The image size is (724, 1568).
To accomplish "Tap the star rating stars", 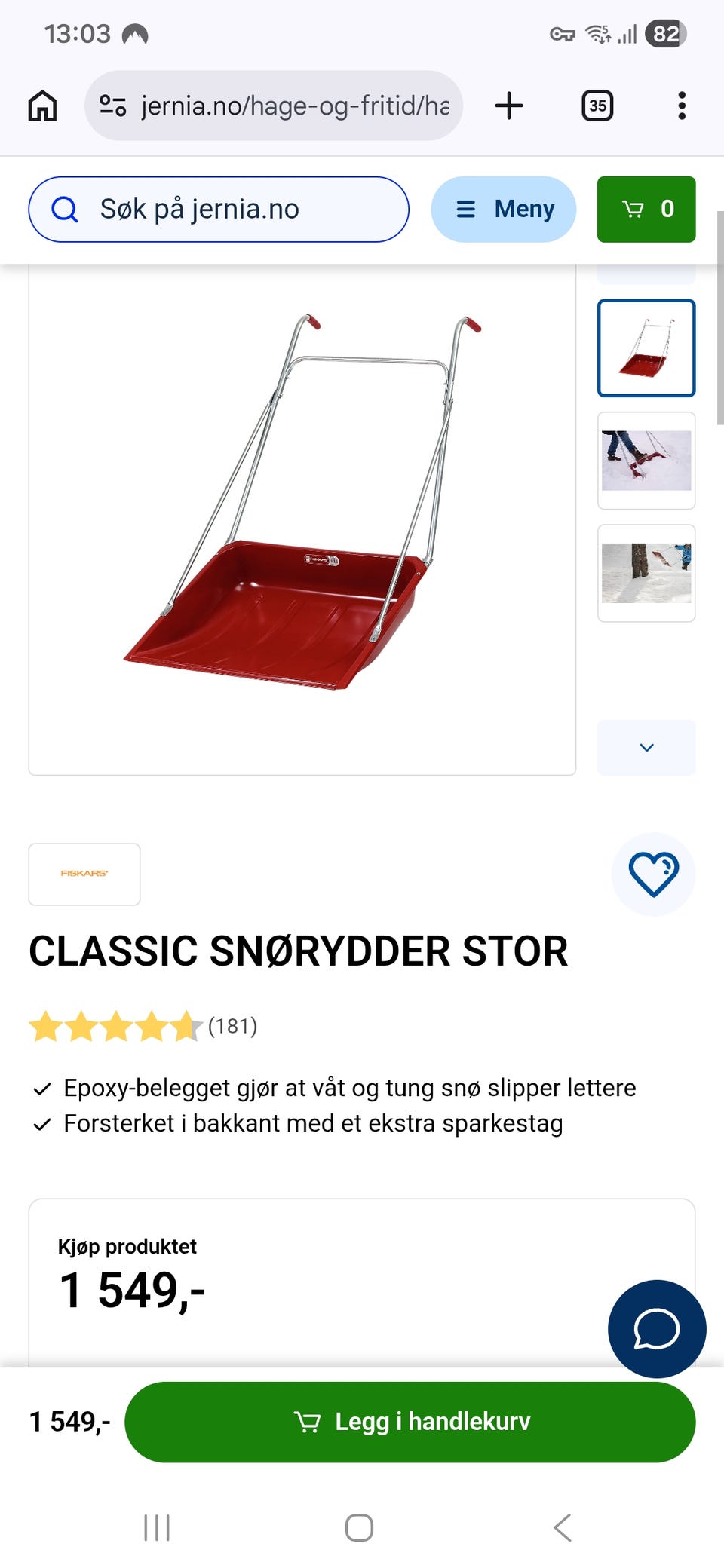I will click(113, 1026).
